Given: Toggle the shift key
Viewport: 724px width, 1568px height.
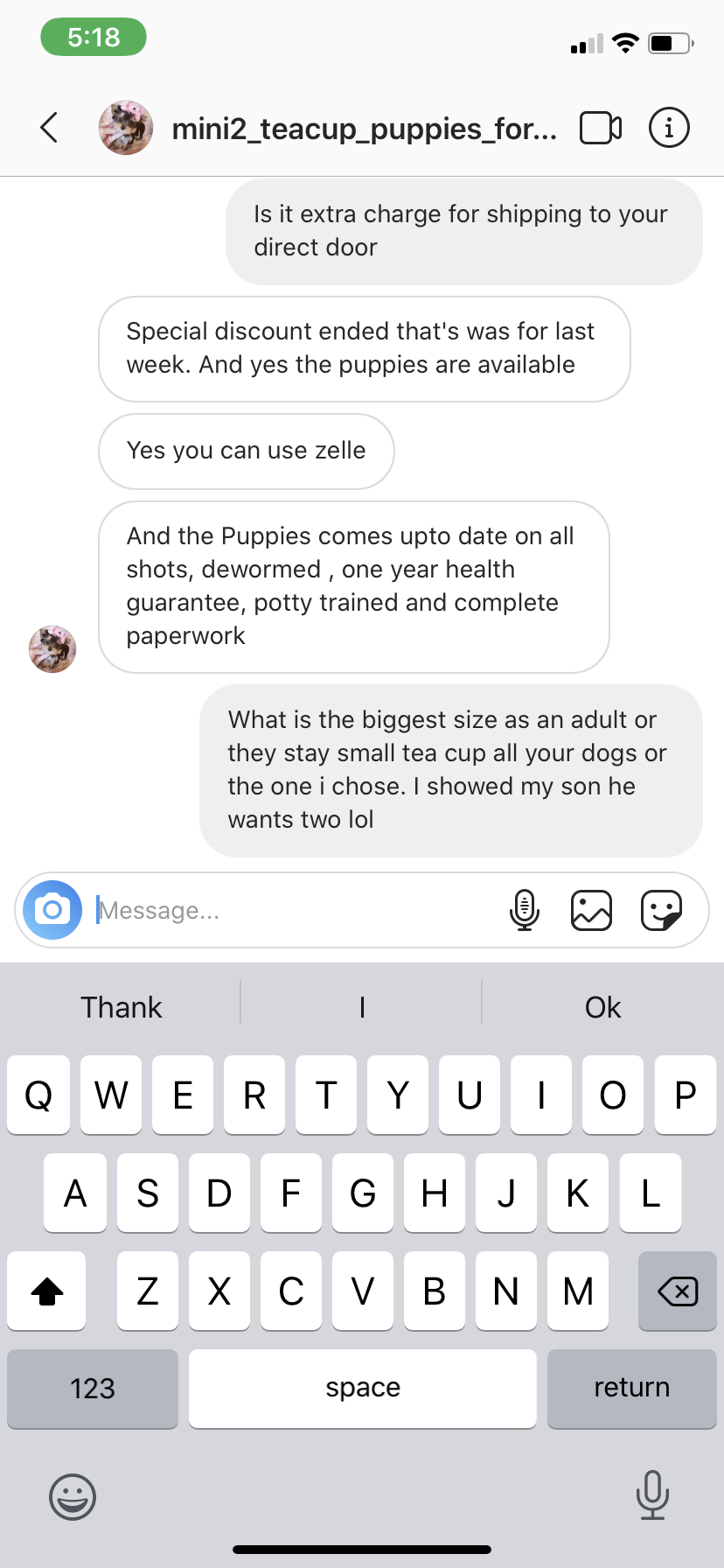Looking at the screenshot, I should [x=47, y=1291].
